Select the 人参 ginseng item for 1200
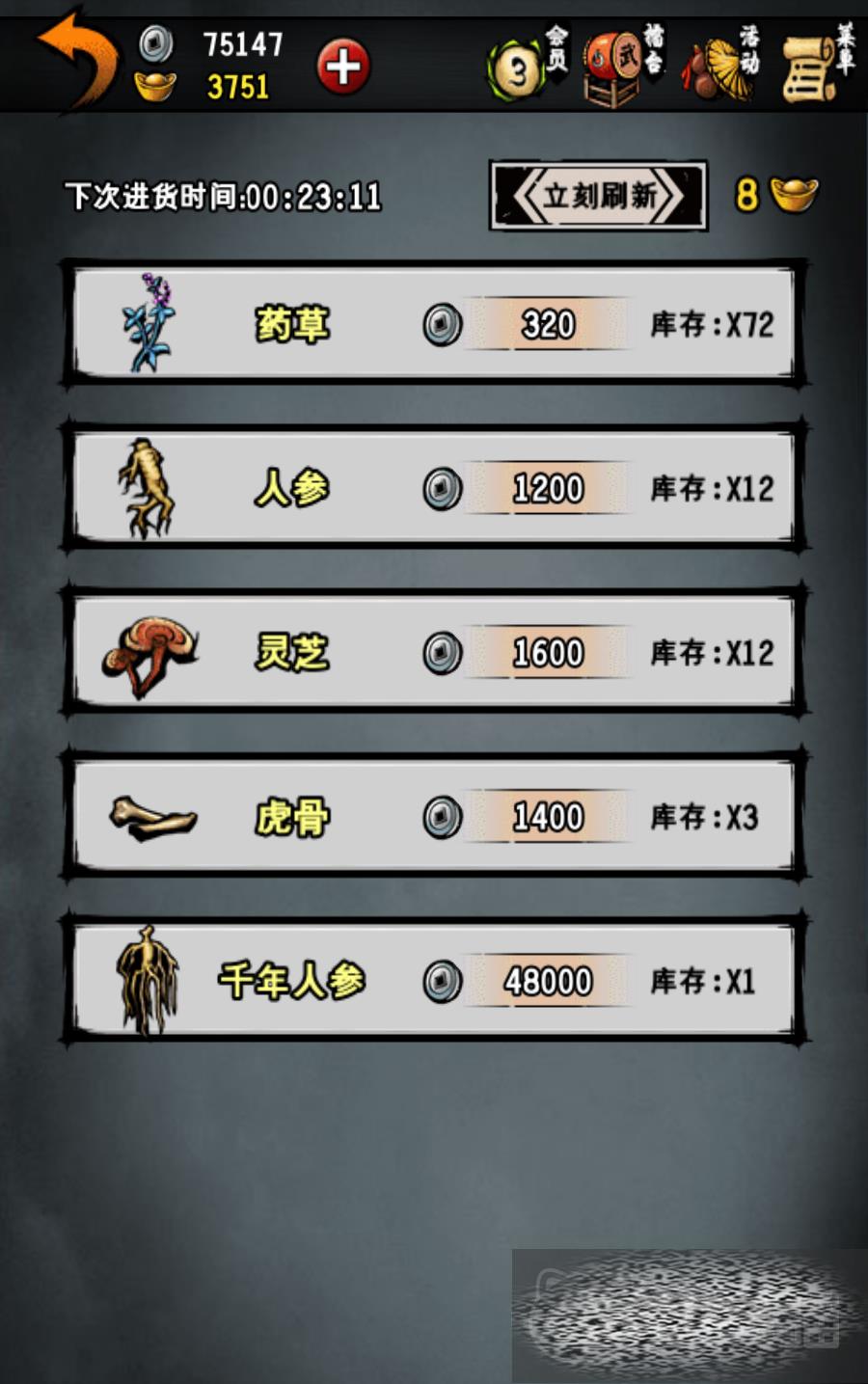This screenshot has height=1384, width=868. [x=434, y=488]
